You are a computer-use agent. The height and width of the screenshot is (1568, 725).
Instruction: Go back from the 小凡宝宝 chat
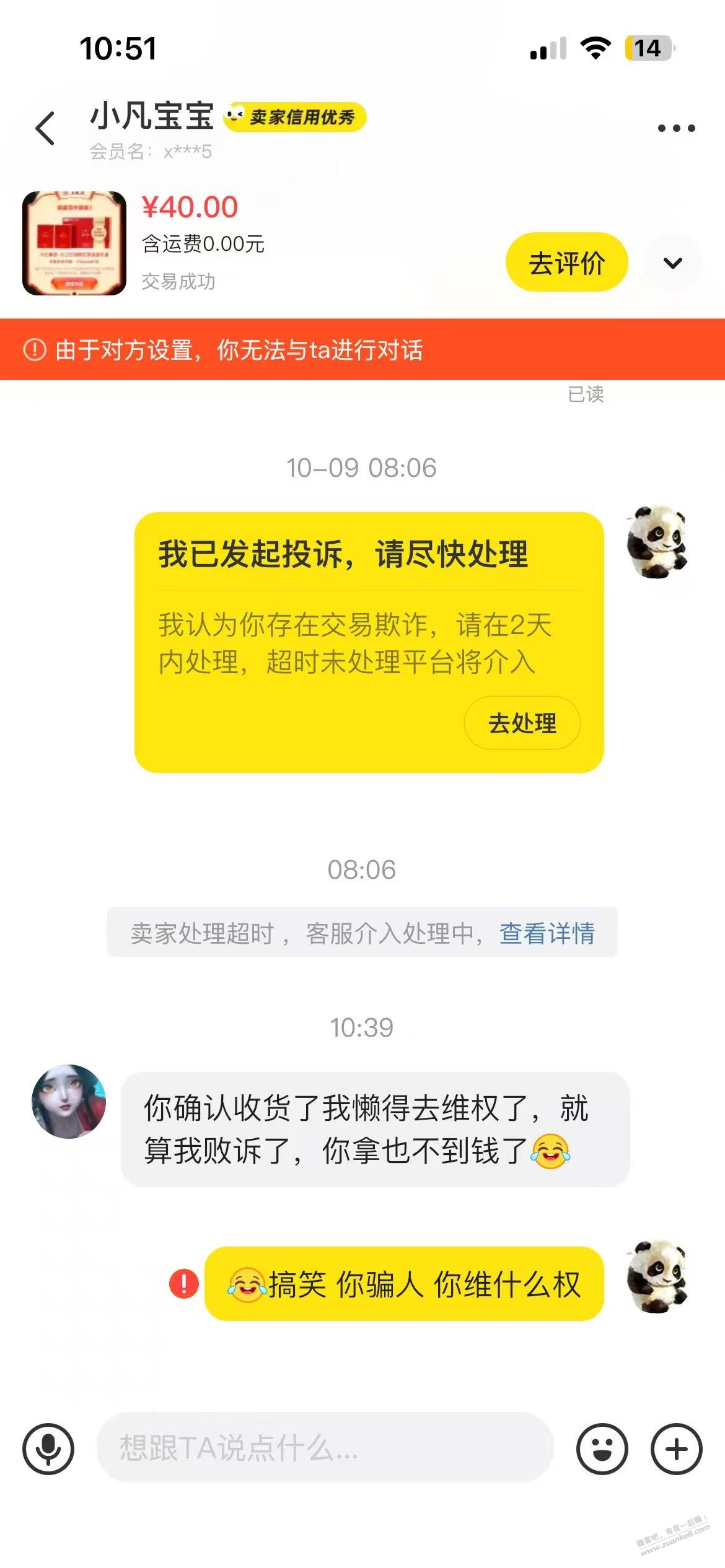point(45,129)
